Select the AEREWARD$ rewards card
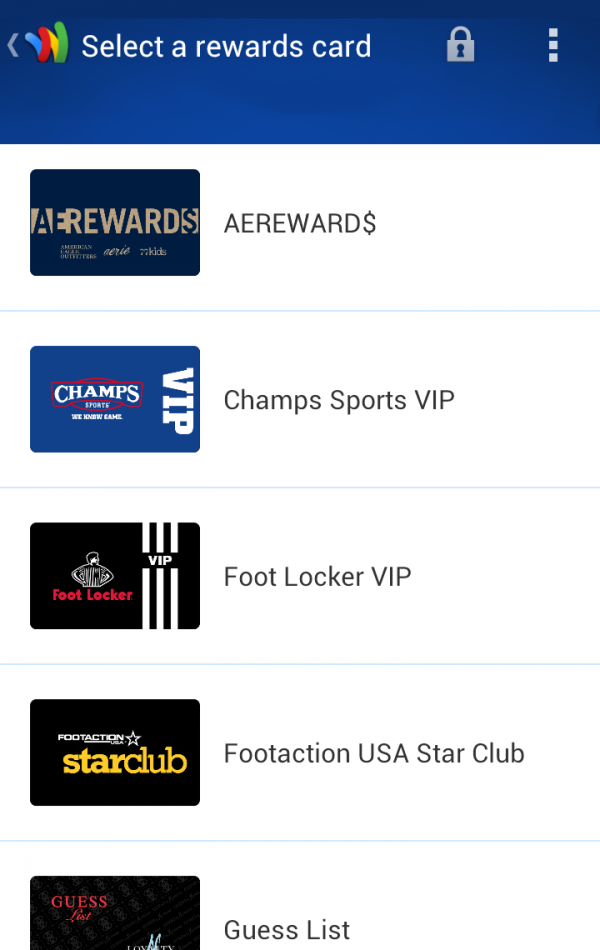This screenshot has height=950, width=600. (x=300, y=223)
